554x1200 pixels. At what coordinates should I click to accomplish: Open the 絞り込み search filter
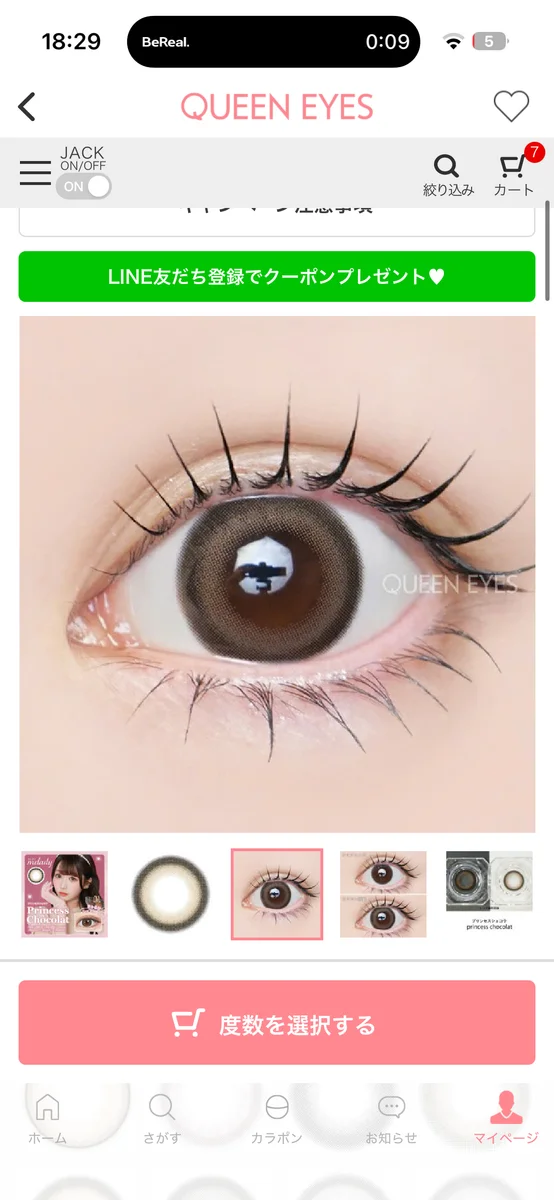(448, 175)
